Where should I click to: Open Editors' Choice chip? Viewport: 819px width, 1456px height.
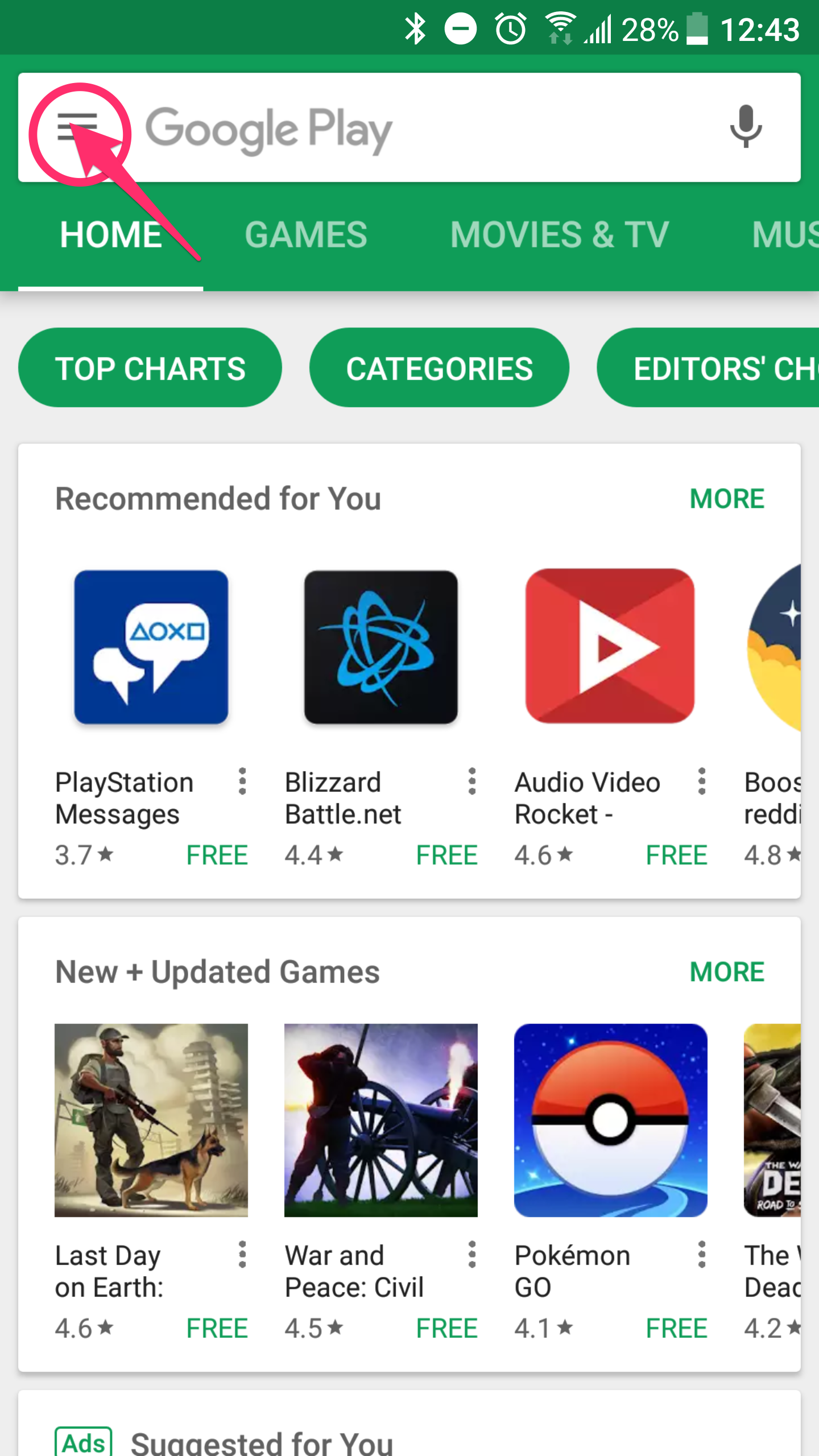708,368
